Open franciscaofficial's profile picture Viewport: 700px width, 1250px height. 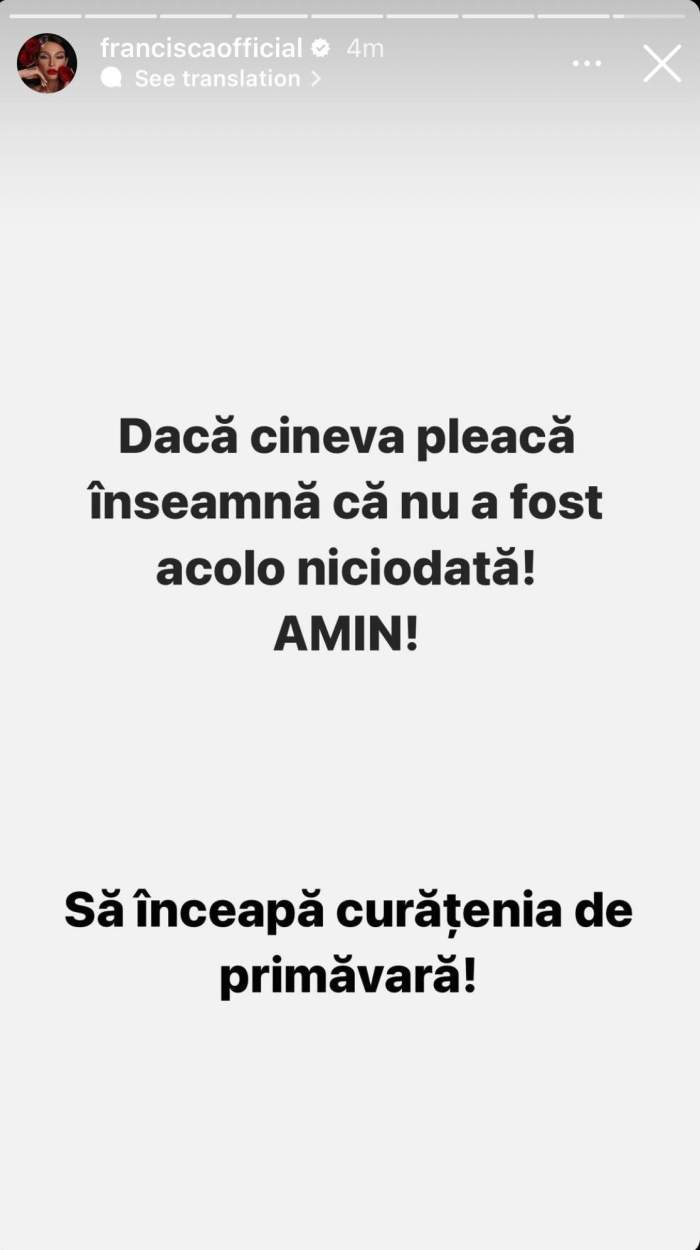coord(46,63)
